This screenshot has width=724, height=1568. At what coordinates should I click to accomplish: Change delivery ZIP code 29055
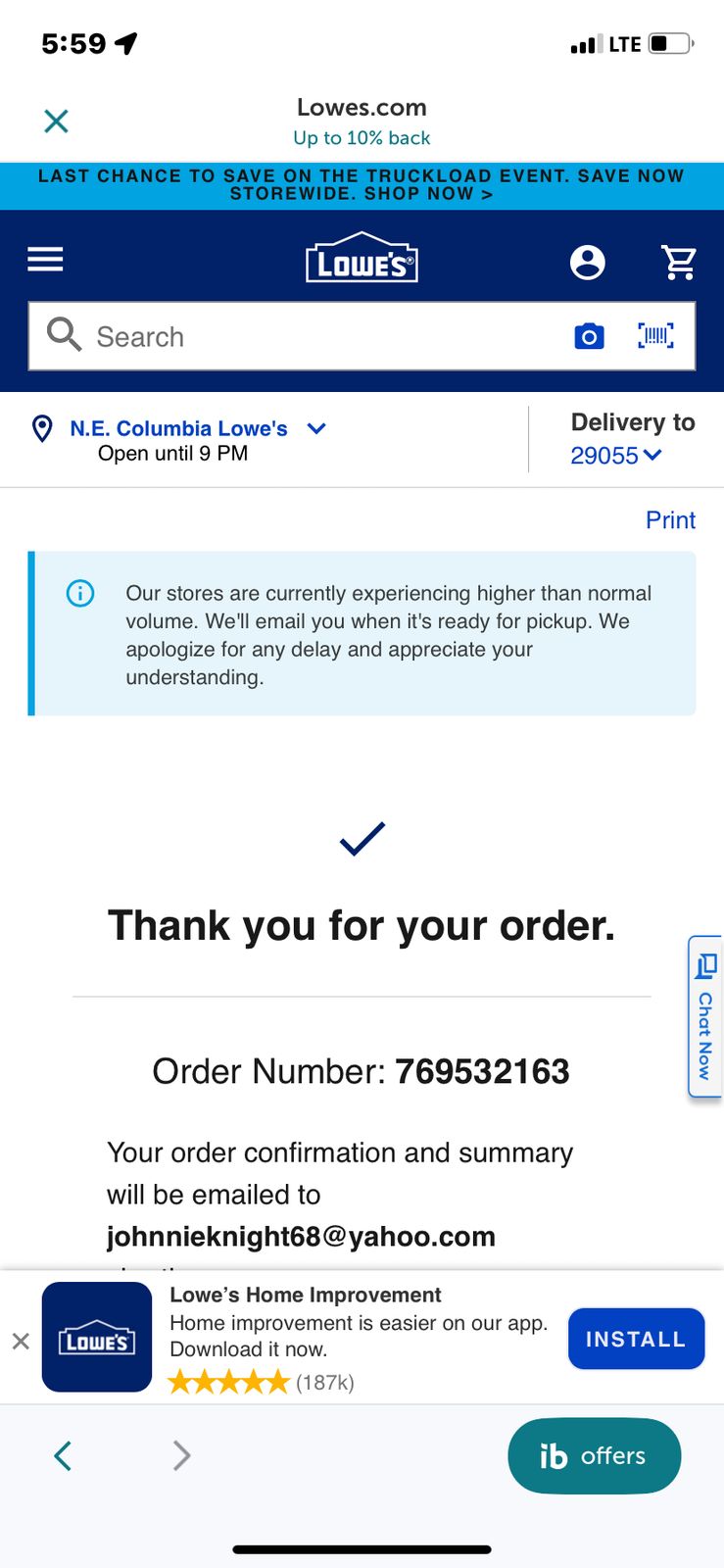616,456
